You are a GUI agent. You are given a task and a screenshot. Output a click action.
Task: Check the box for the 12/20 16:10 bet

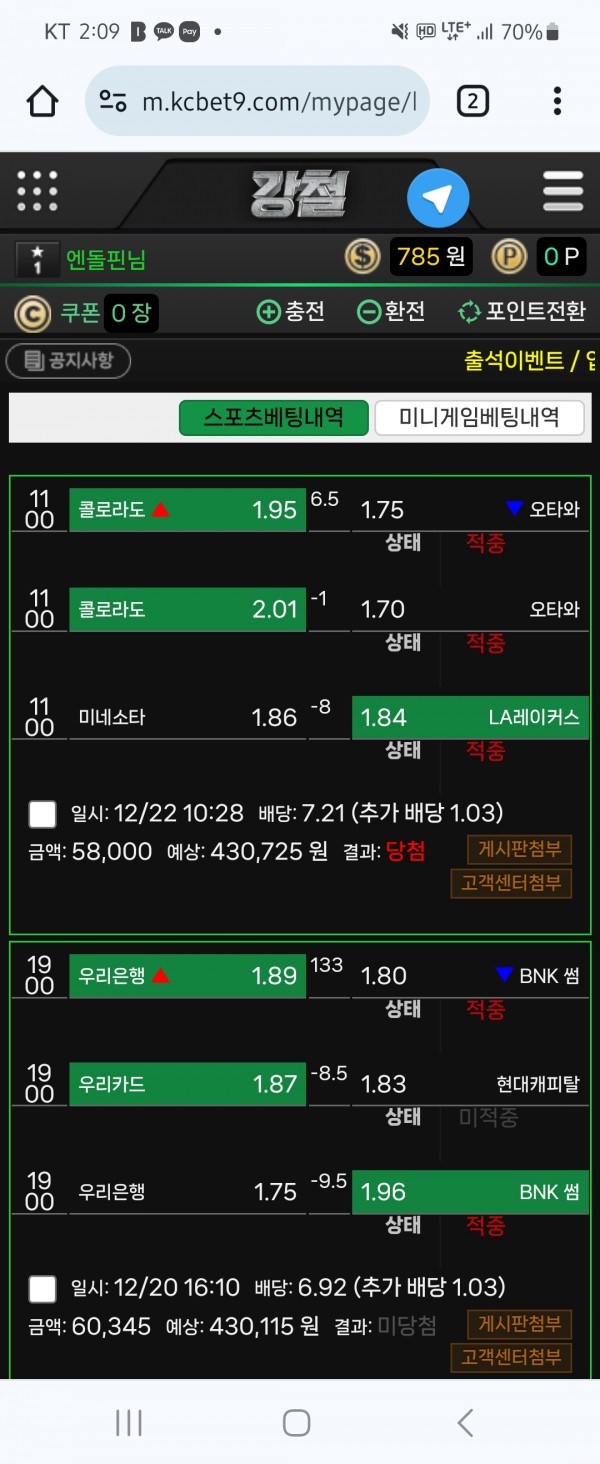(42, 1288)
